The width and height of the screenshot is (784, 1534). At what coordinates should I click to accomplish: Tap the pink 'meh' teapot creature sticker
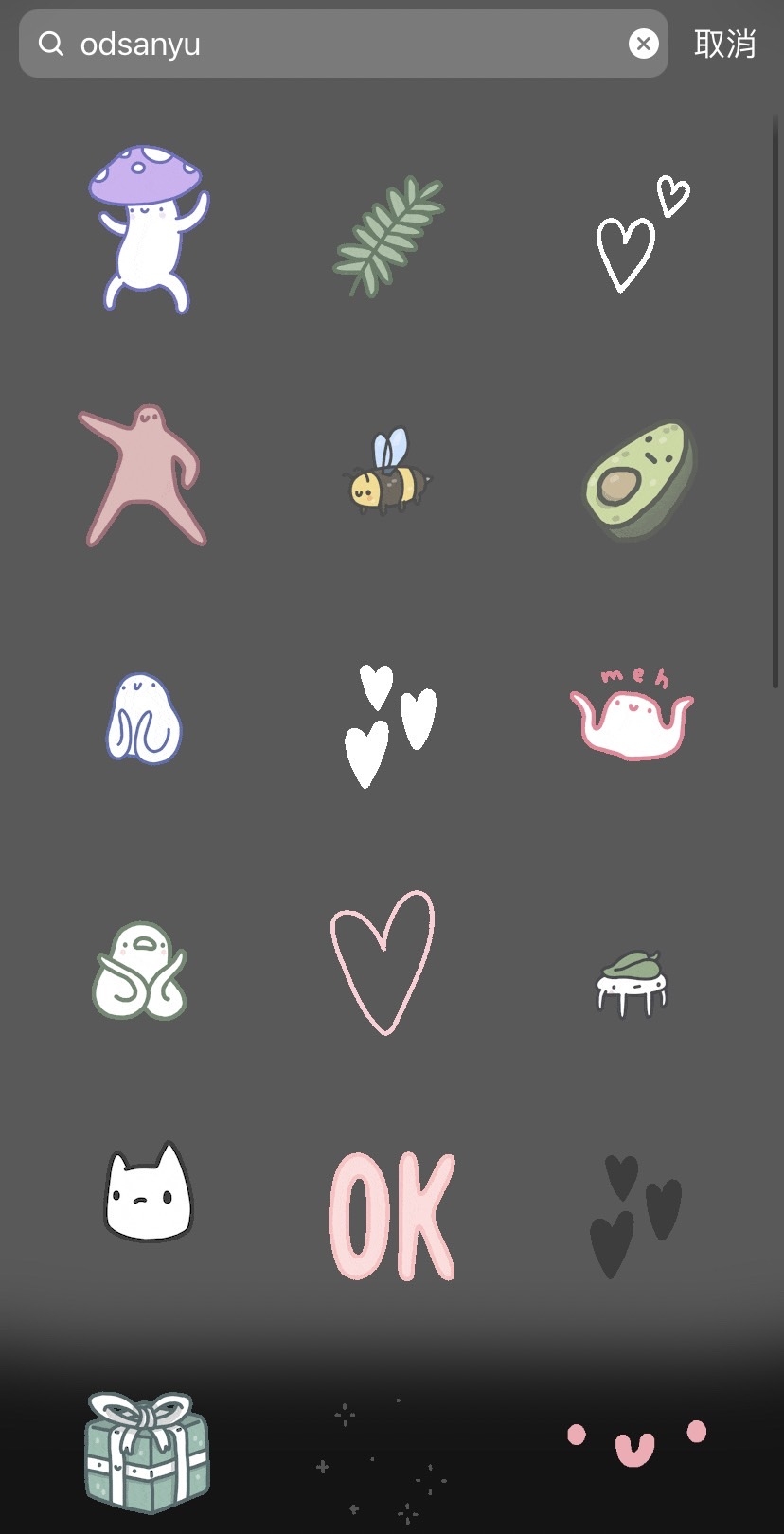pyautogui.click(x=633, y=715)
